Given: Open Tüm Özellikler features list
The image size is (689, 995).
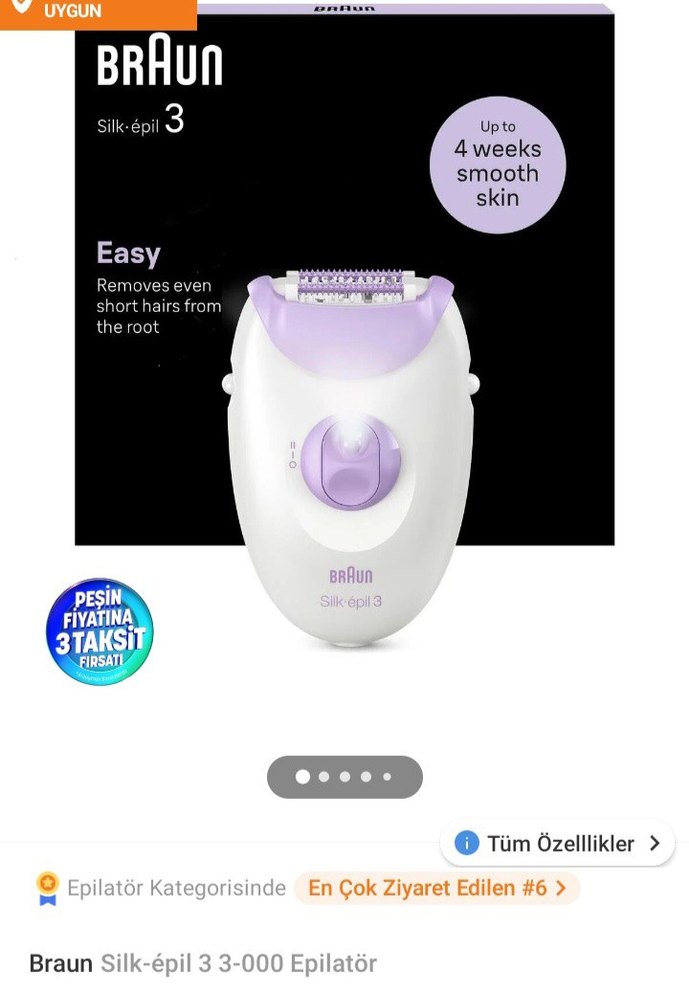Looking at the screenshot, I should [x=558, y=843].
